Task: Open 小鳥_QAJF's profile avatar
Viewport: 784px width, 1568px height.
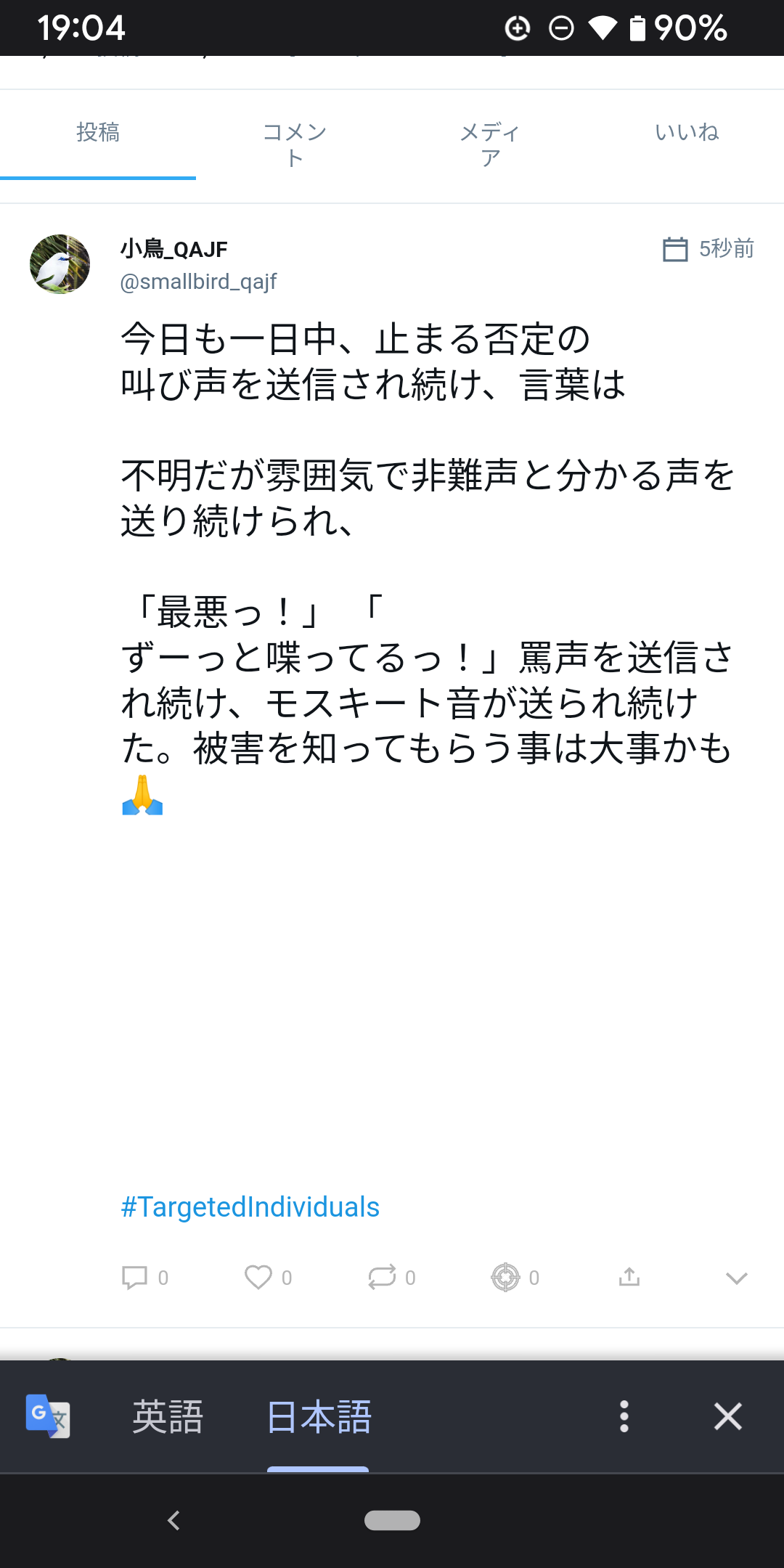Action: pos(60,264)
